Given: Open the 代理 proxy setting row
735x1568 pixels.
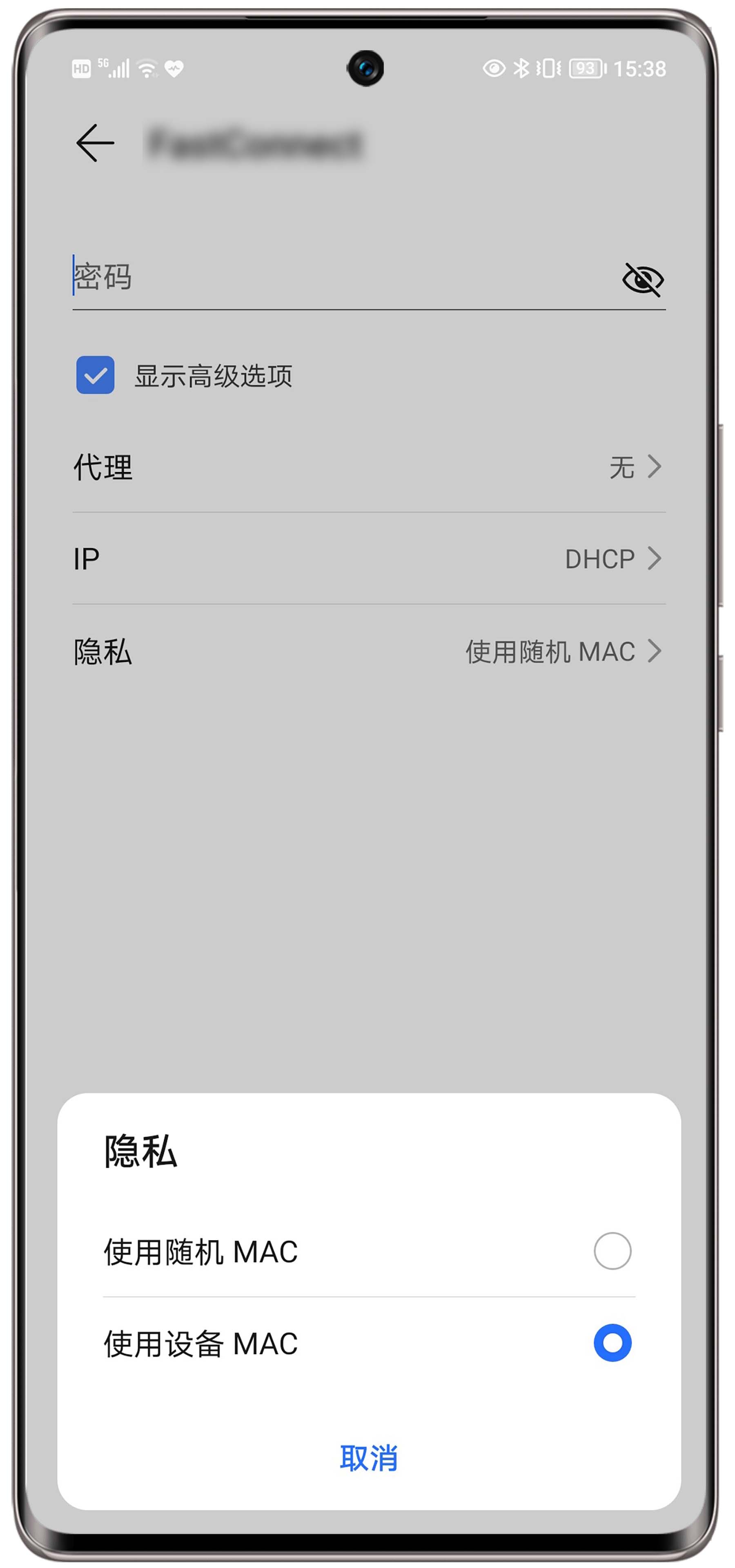Looking at the screenshot, I should (x=368, y=467).
